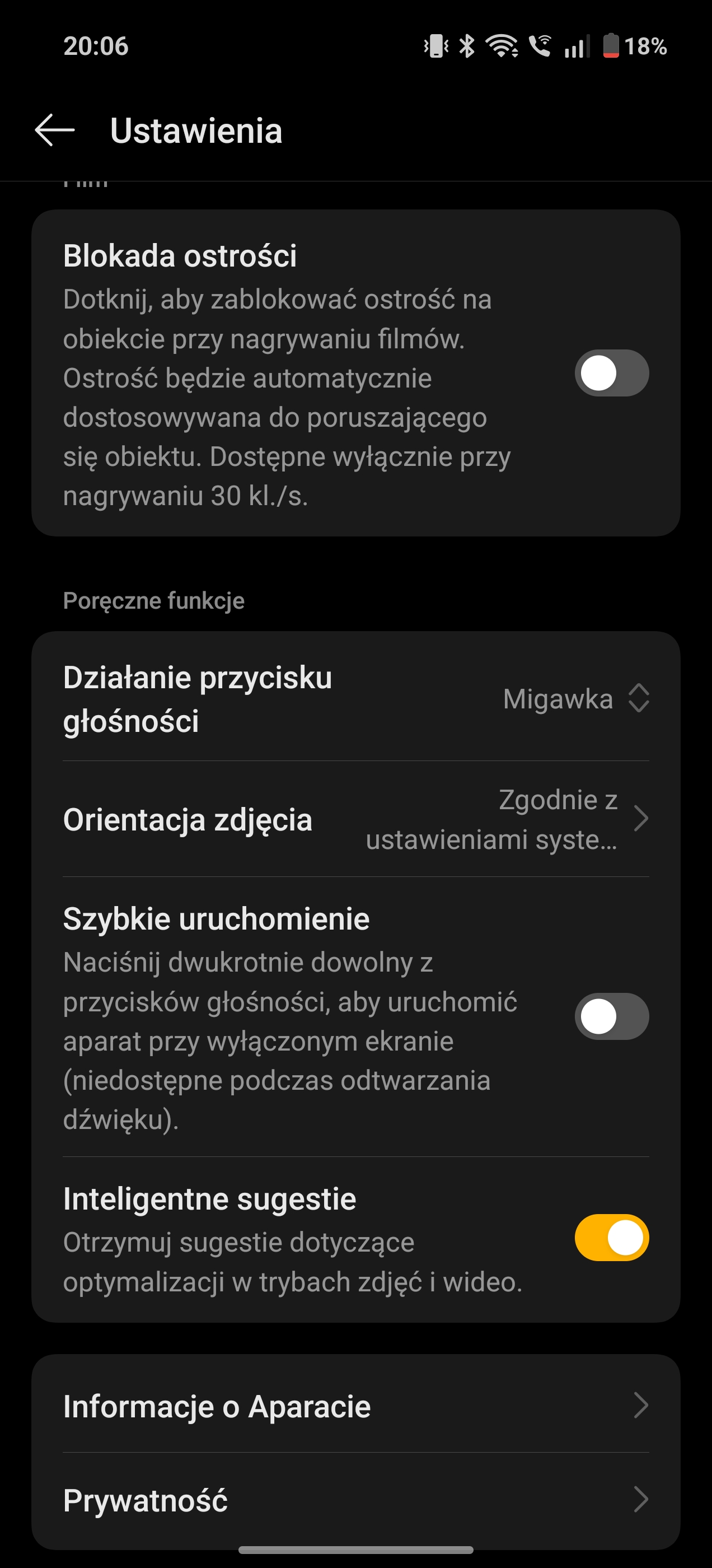Go back using the arrow icon
The image size is (712, 1568).
click(55, 130)
